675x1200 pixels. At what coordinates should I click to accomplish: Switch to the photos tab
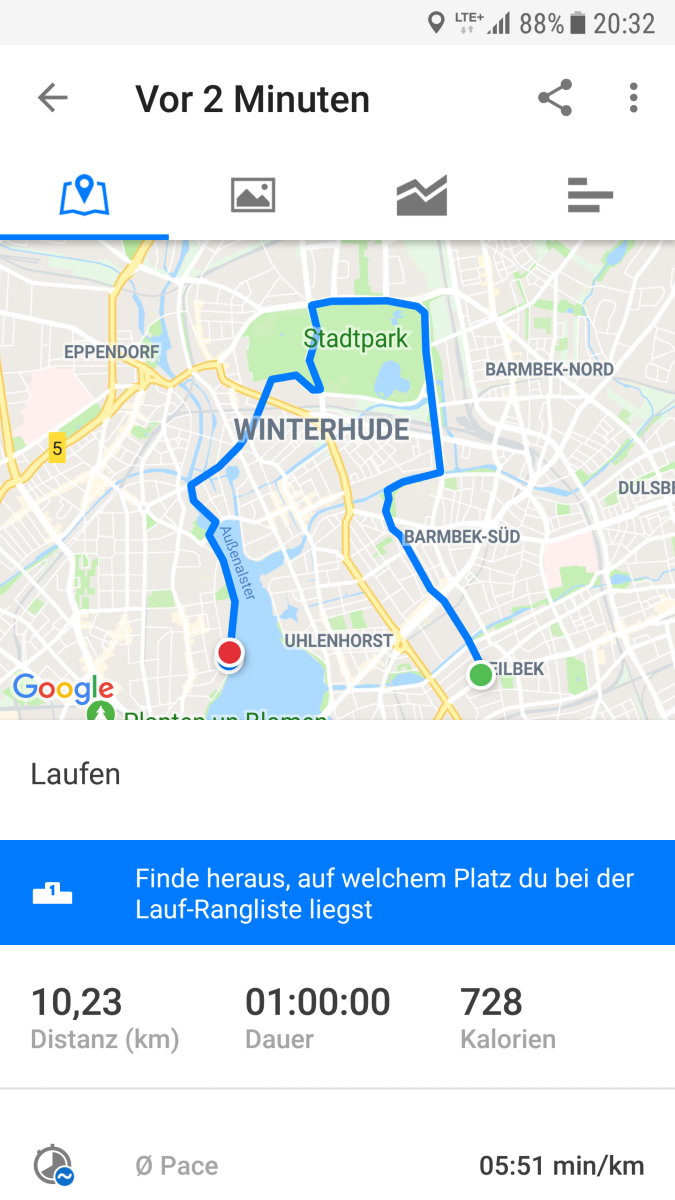click(x=253, y=194)
